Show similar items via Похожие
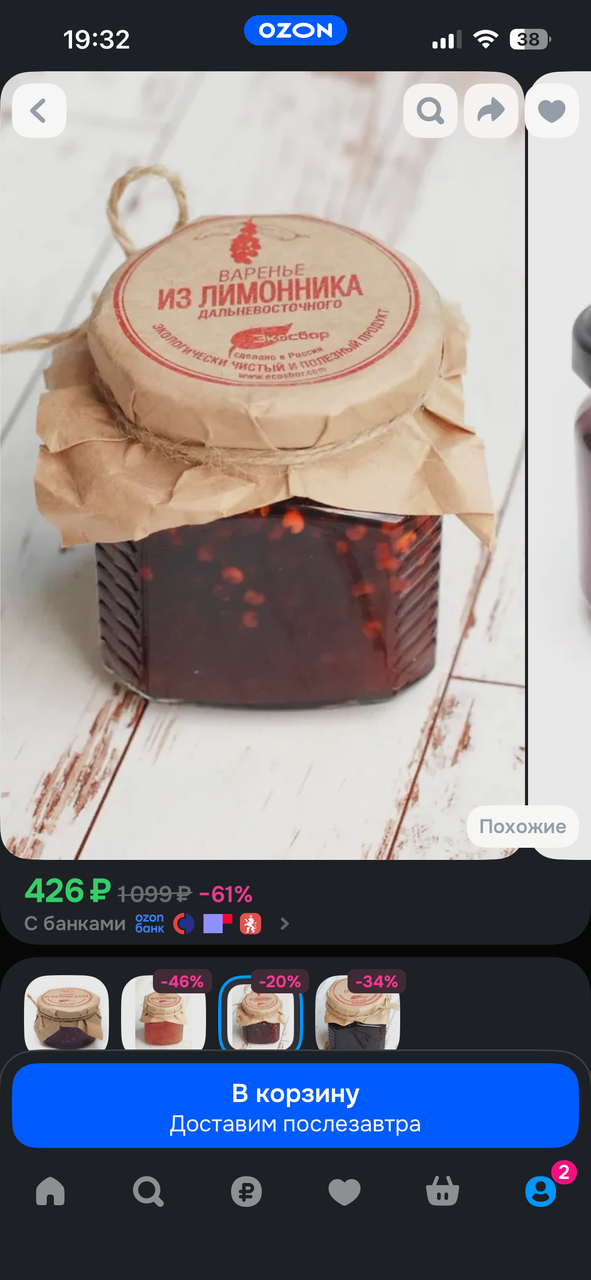The height and width of the screenshot is (1280, 591). tap(522, 827)
